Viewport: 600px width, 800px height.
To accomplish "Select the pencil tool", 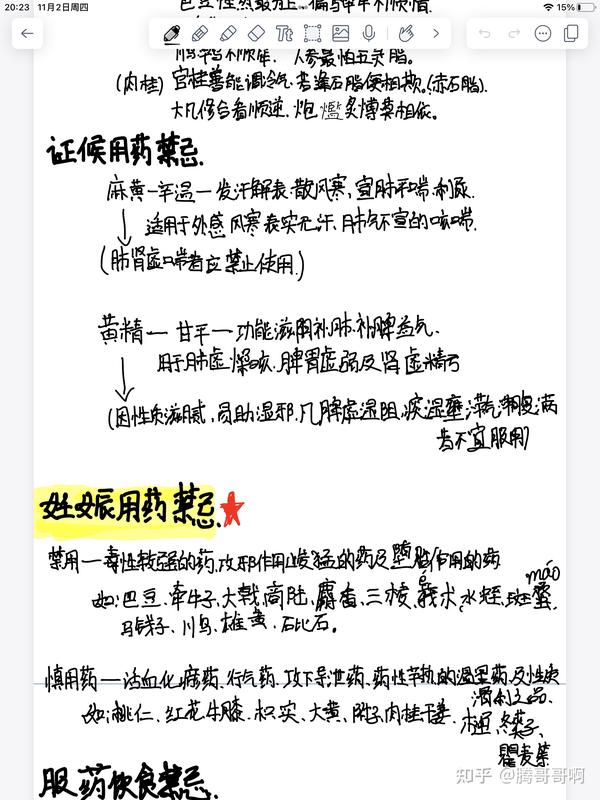I will 199,34.
